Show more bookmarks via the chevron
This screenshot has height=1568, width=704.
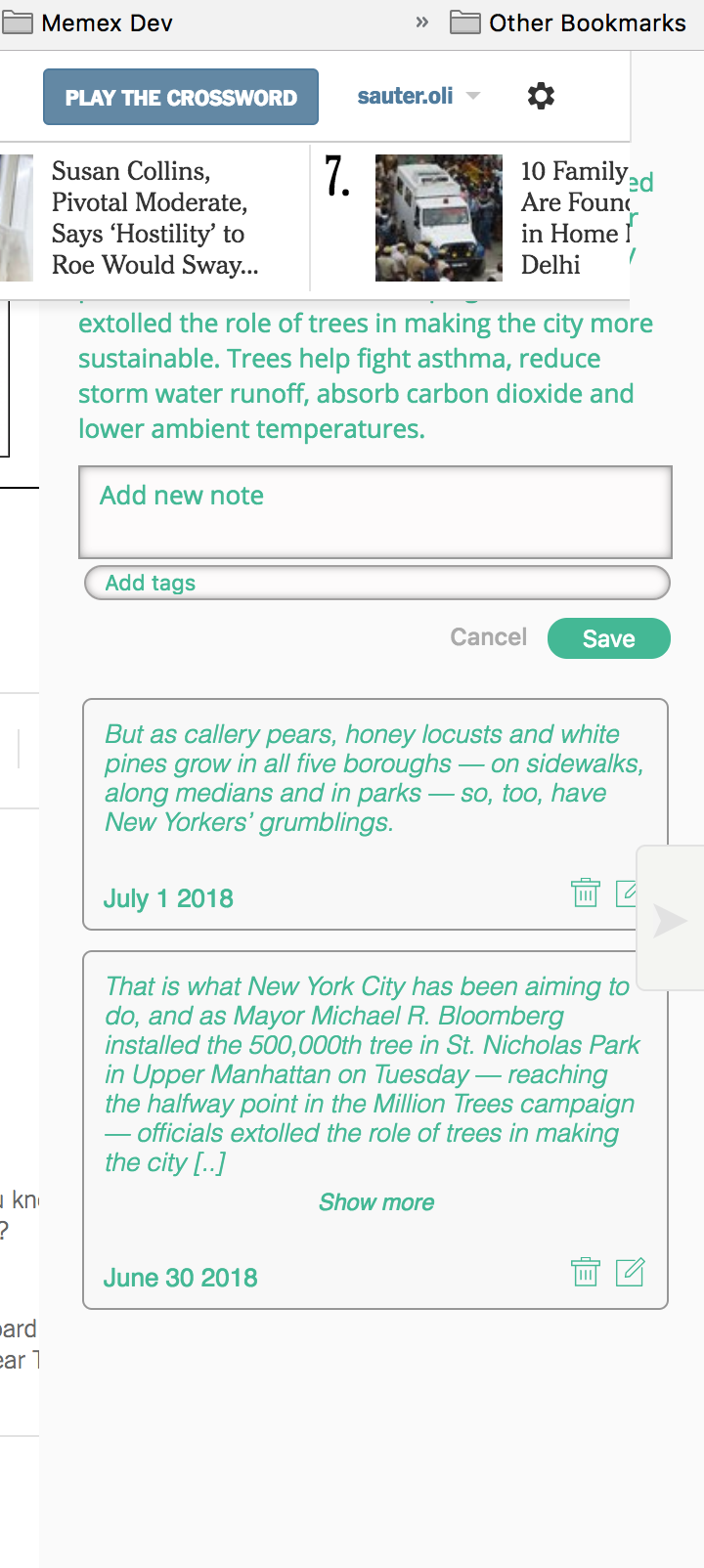(422, 22)
